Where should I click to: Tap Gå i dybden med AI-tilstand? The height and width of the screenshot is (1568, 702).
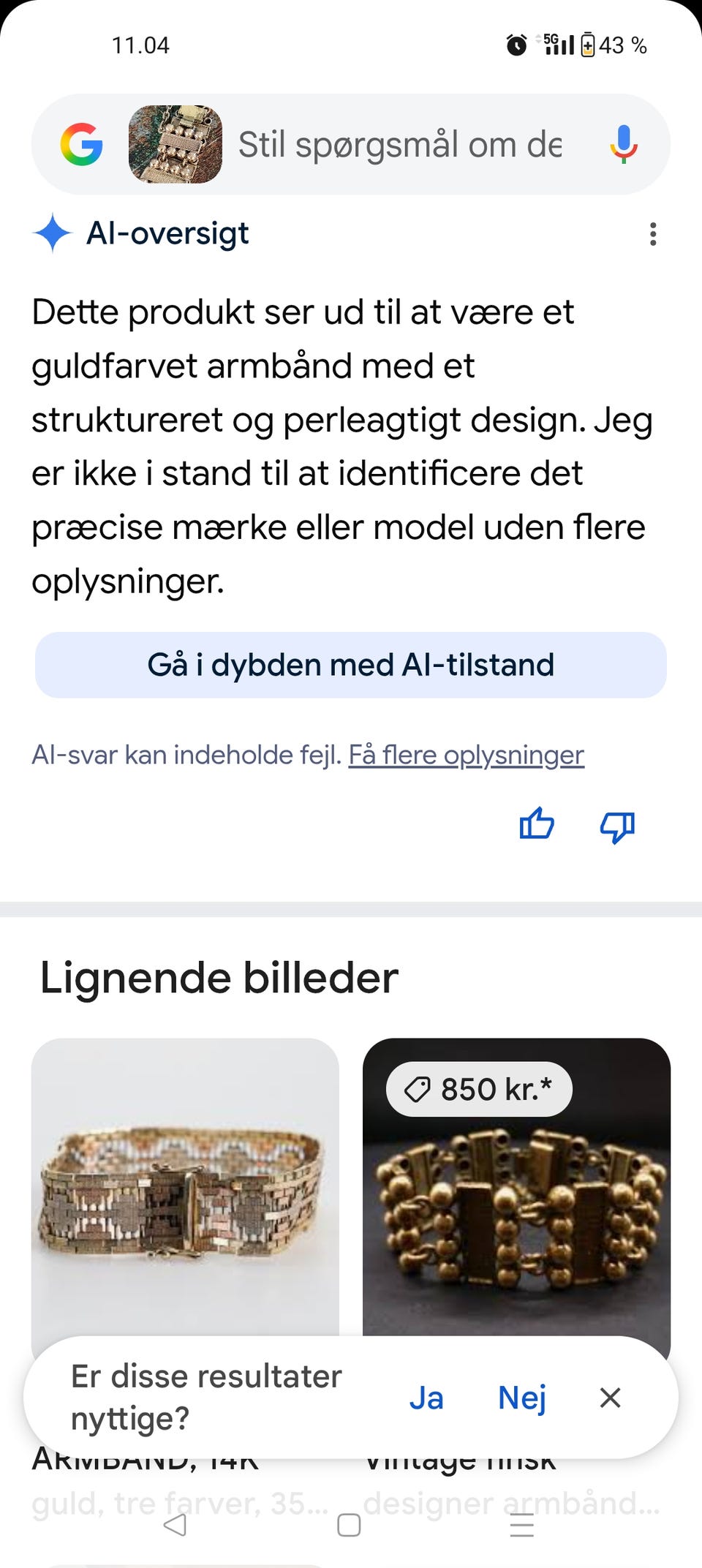click(350, 664)
